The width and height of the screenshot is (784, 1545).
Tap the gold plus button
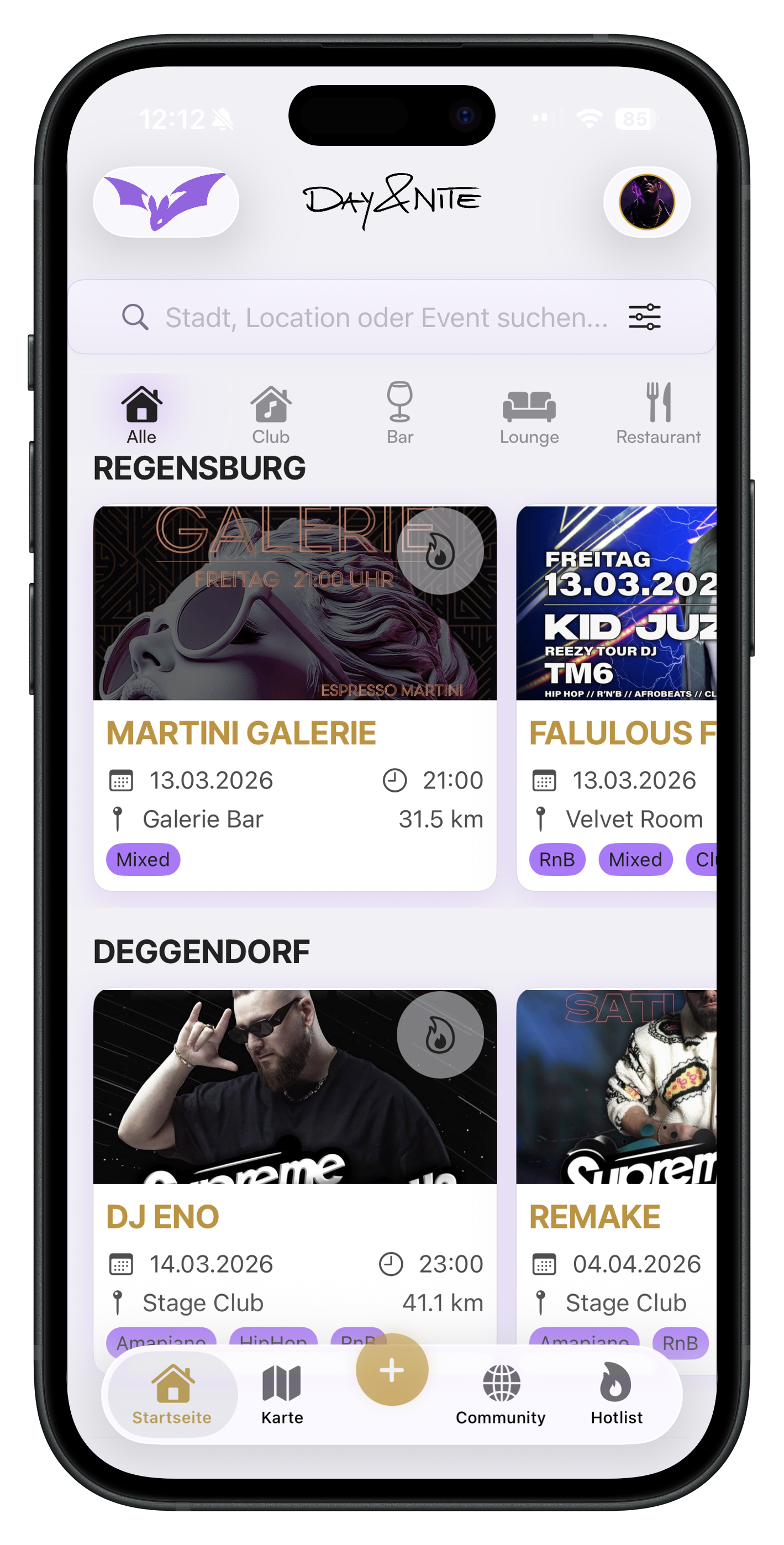[x=392, y=1370]
